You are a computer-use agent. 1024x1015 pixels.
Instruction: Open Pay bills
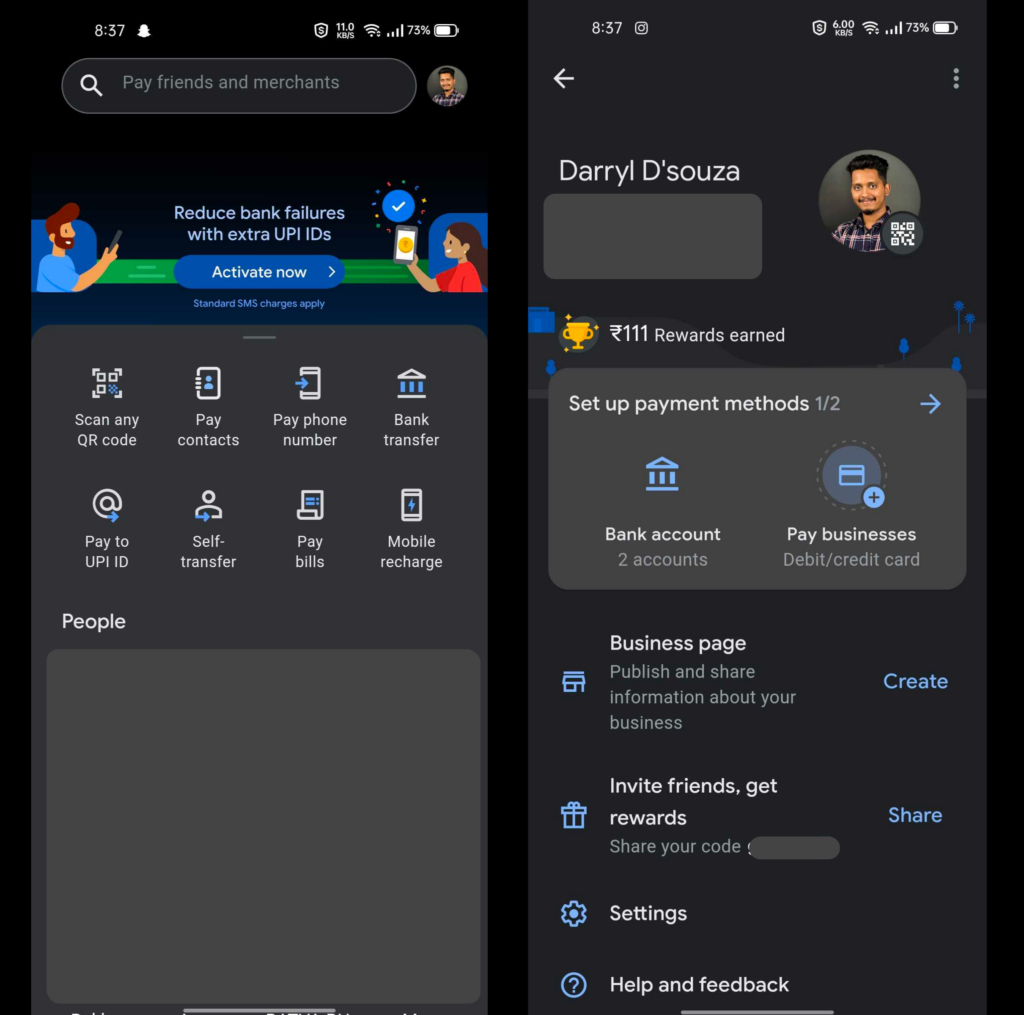pos(310,528)
